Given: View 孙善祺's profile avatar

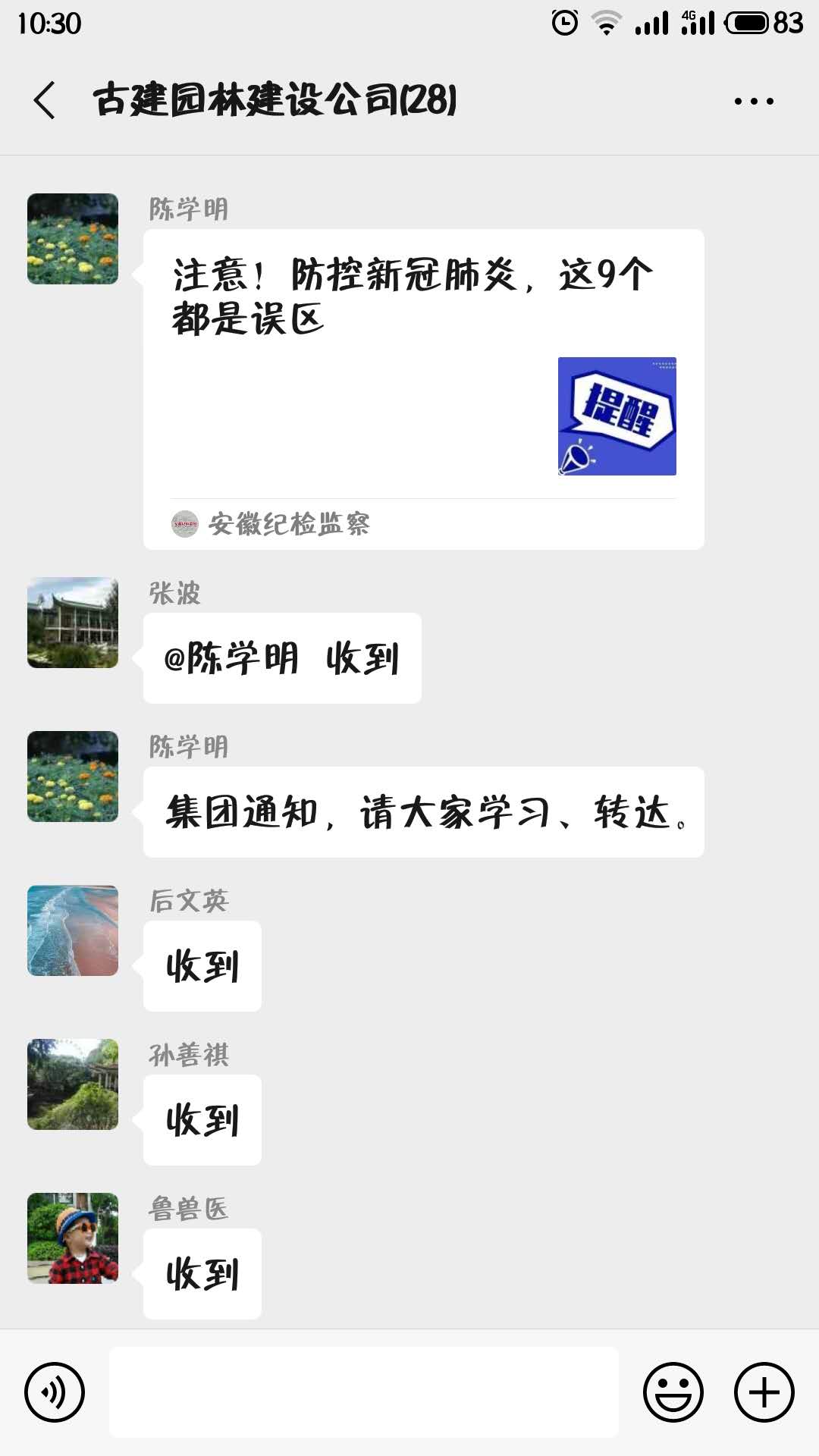Looking at the screenshot, I should click(73, 1084).
